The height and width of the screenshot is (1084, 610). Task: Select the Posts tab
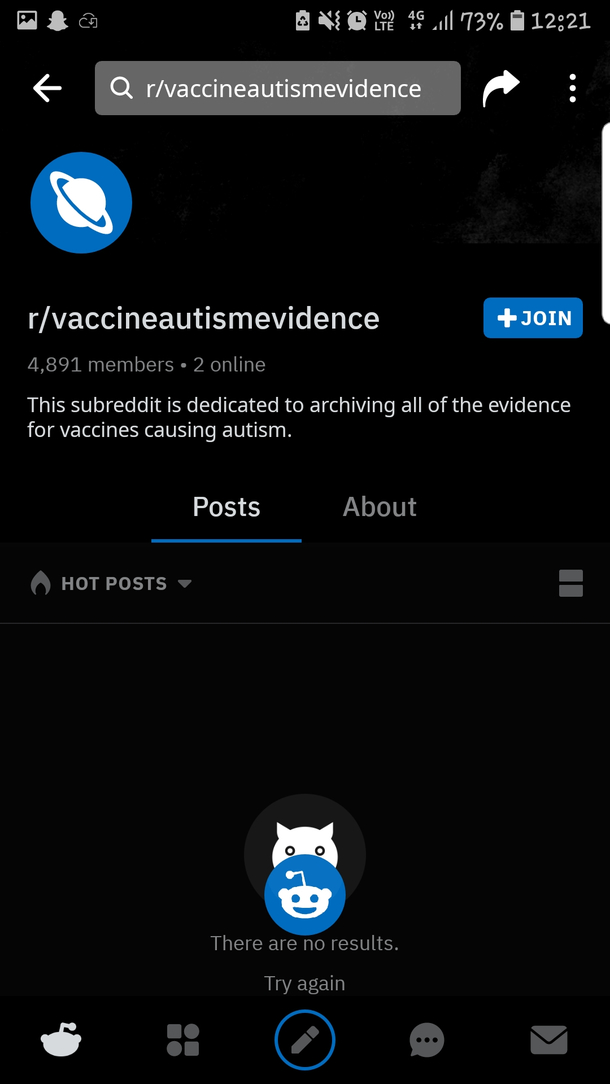point(226,507)
